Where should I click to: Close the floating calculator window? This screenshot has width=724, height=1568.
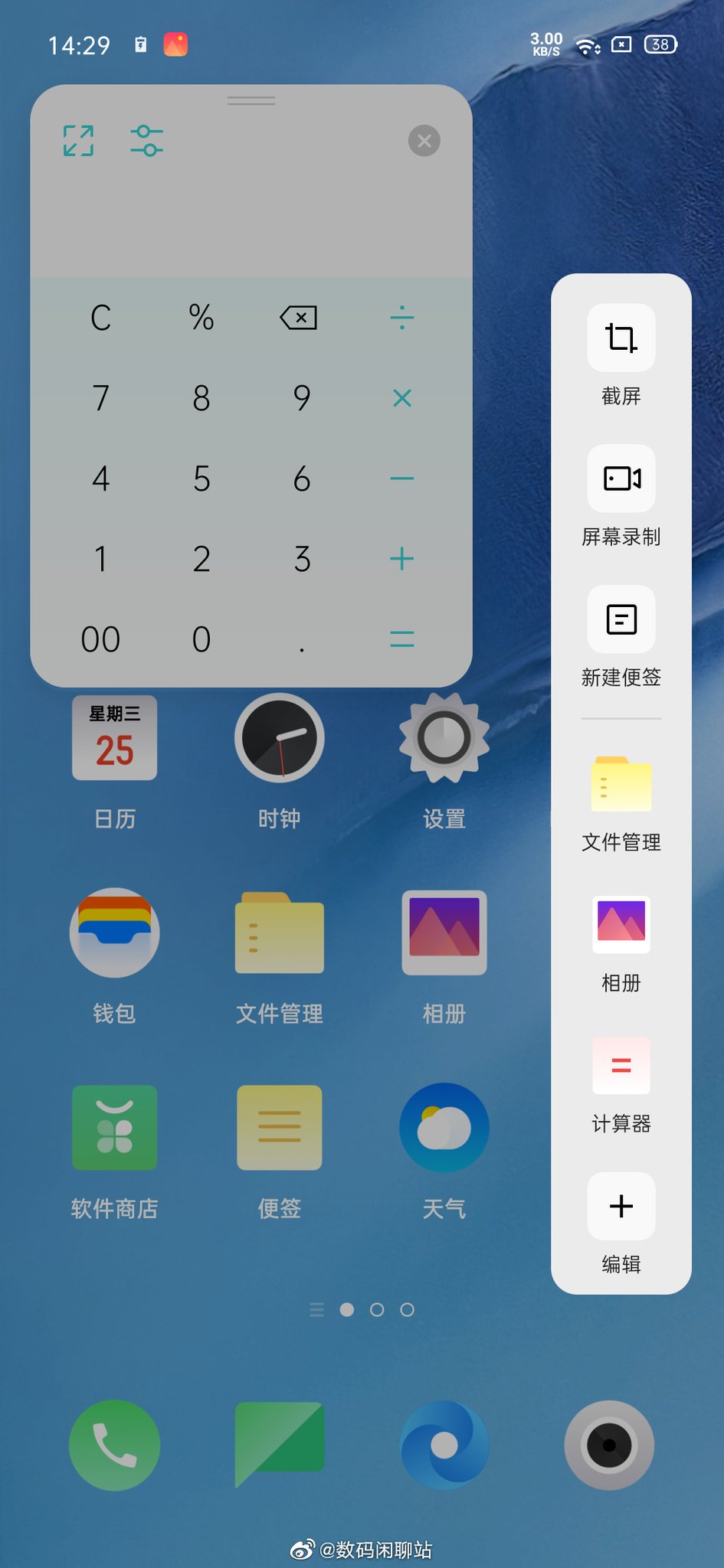(x=424, y=141)
